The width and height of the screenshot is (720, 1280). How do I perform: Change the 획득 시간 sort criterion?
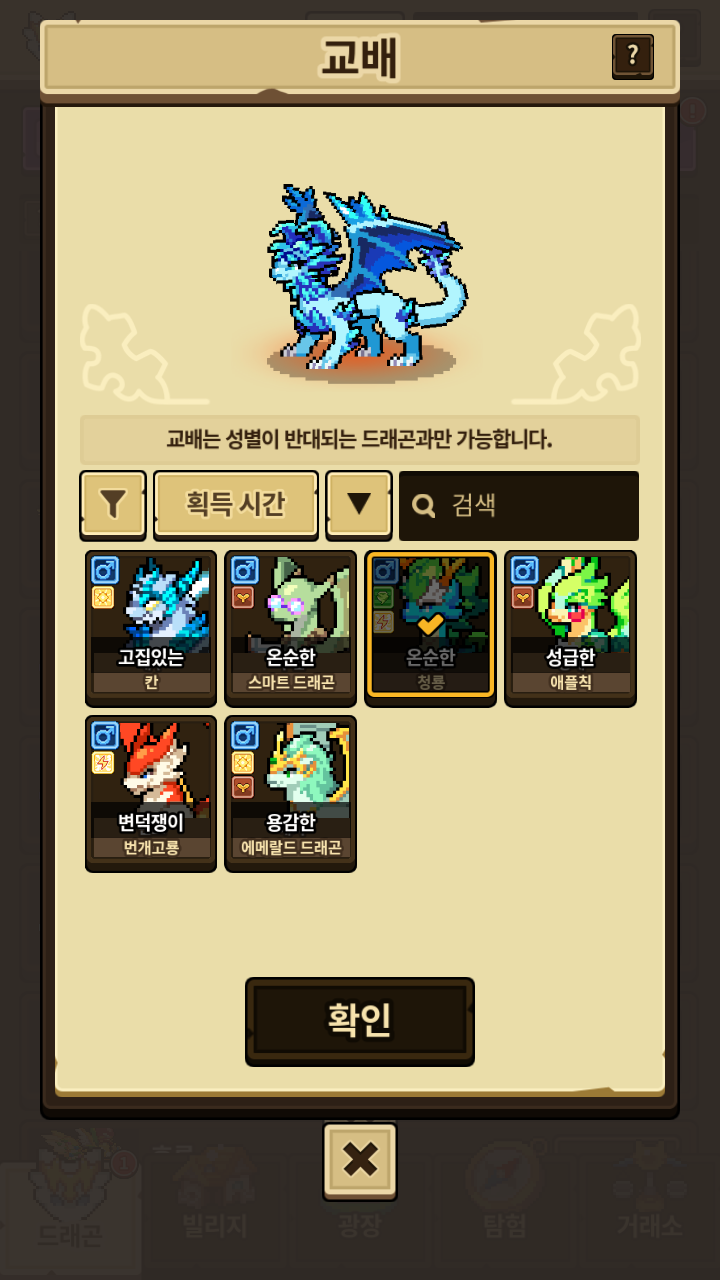coord(236,504)
